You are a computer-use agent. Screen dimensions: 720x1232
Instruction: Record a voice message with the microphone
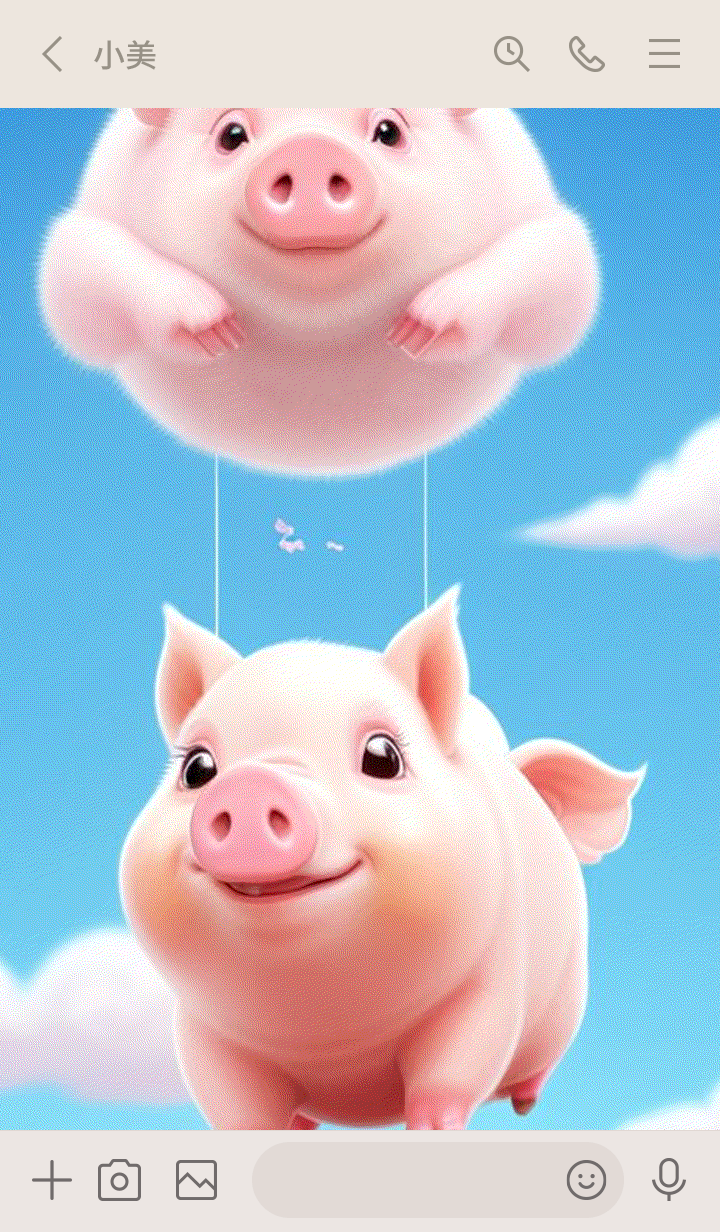668,1181
